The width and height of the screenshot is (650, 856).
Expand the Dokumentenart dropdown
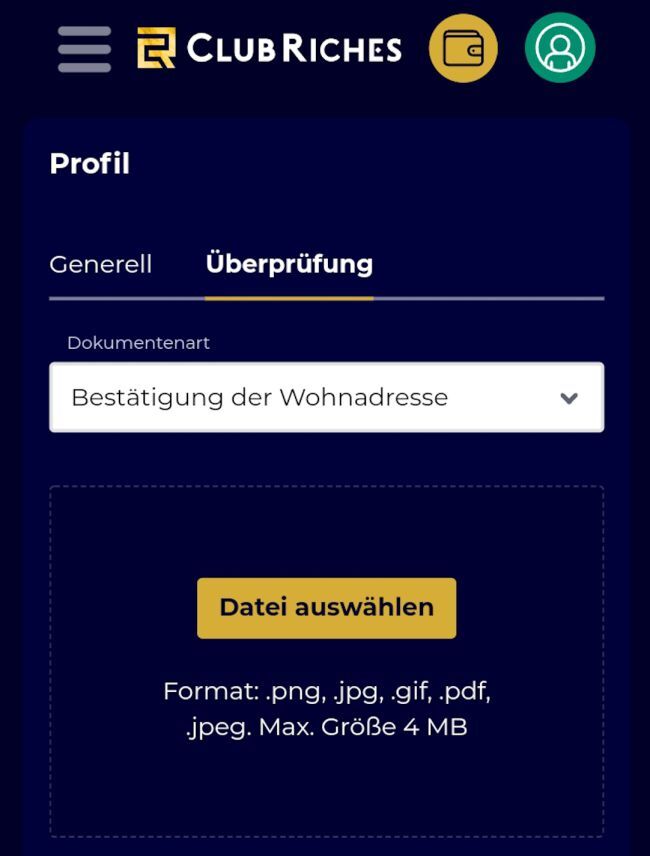tap(326, 397)
